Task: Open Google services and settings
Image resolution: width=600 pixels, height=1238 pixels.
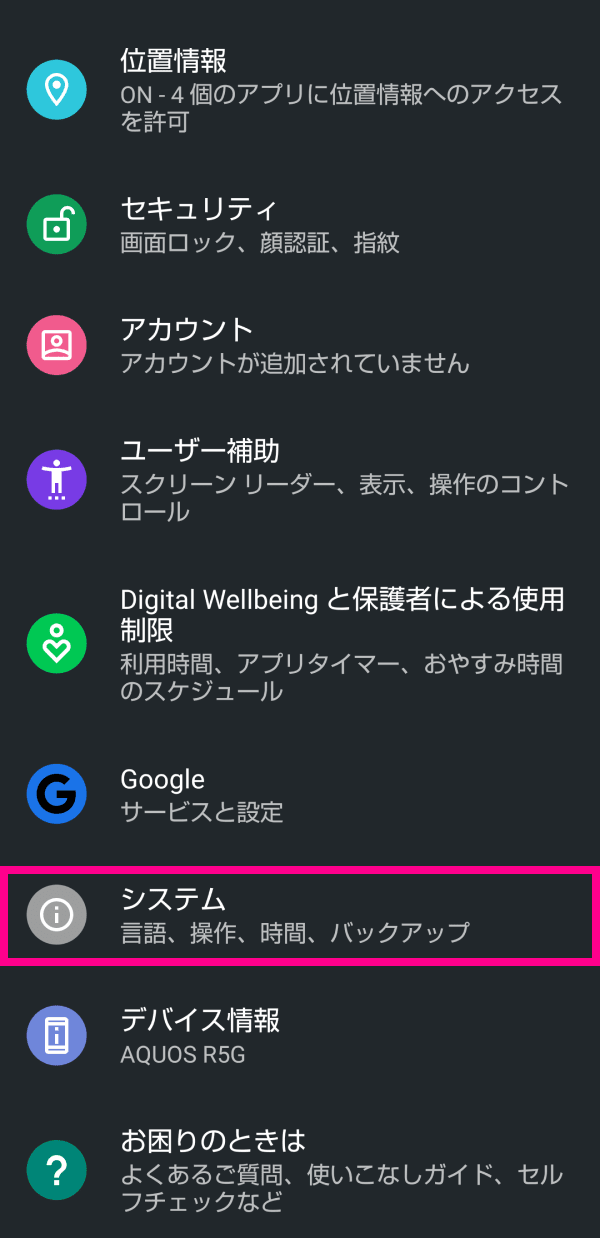Action: click(x=300, y=794)
